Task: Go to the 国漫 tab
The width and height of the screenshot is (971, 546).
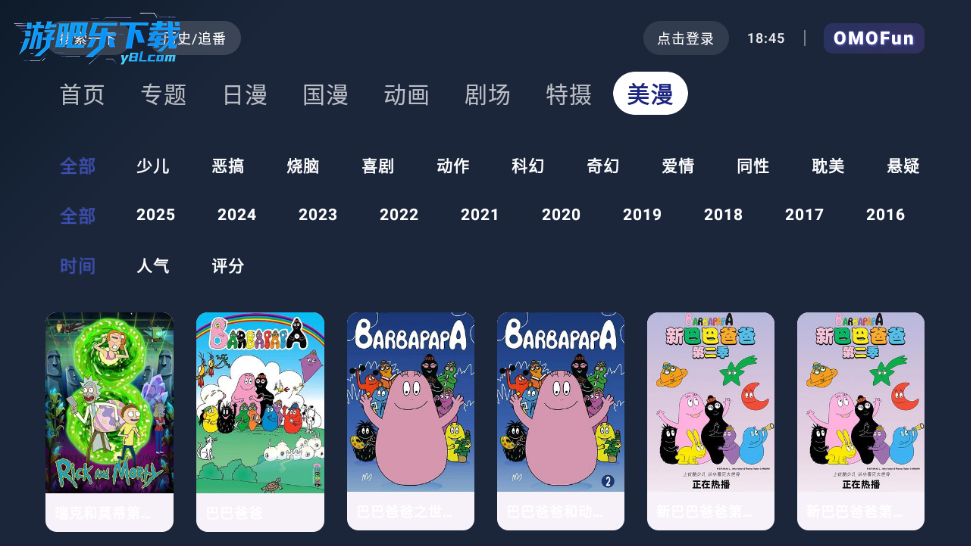Action: (x=325, y=95)
